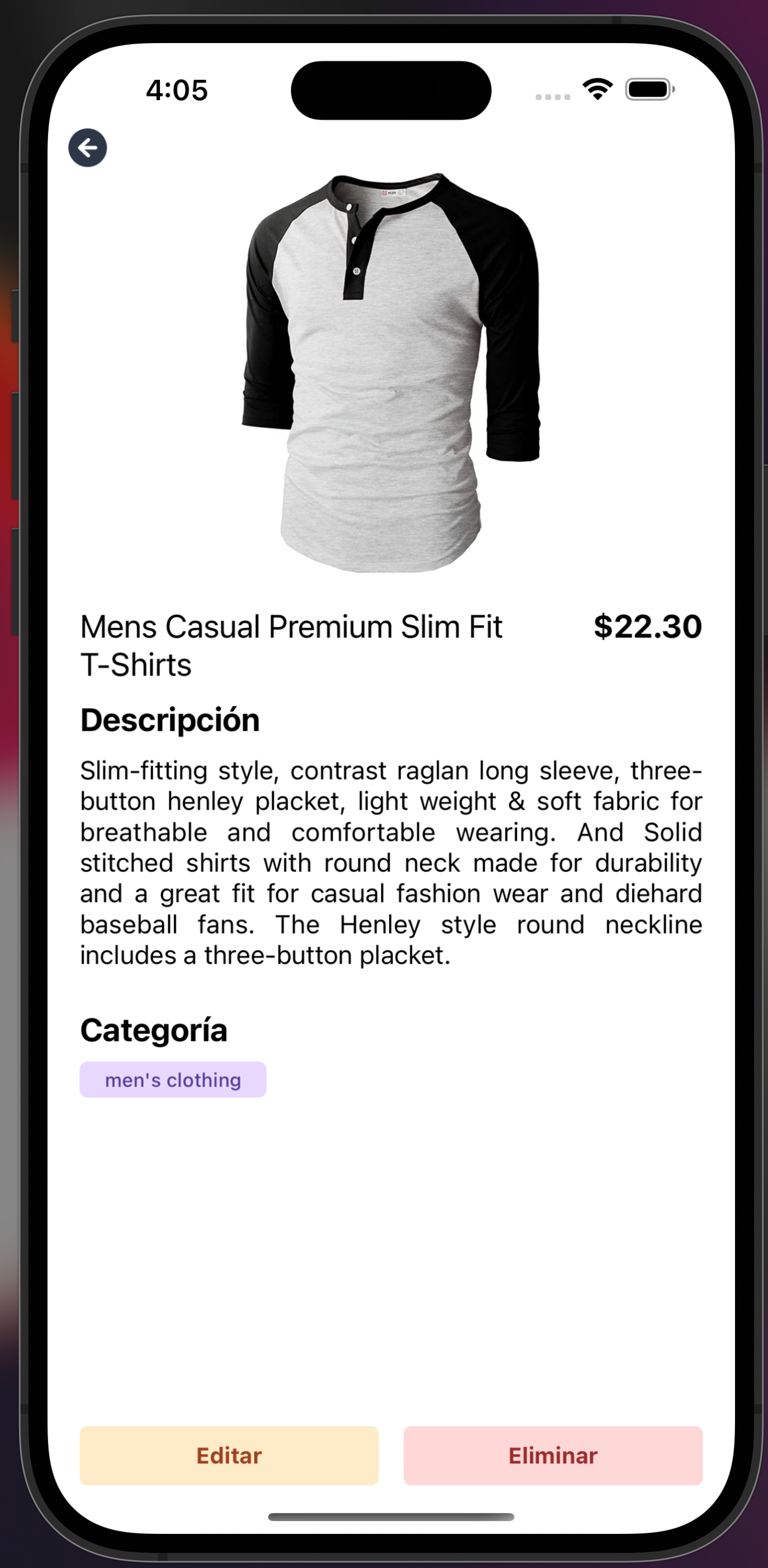Go back using the arrow icon
This screenshot has height=1568, width=768.
click(88, 147)
